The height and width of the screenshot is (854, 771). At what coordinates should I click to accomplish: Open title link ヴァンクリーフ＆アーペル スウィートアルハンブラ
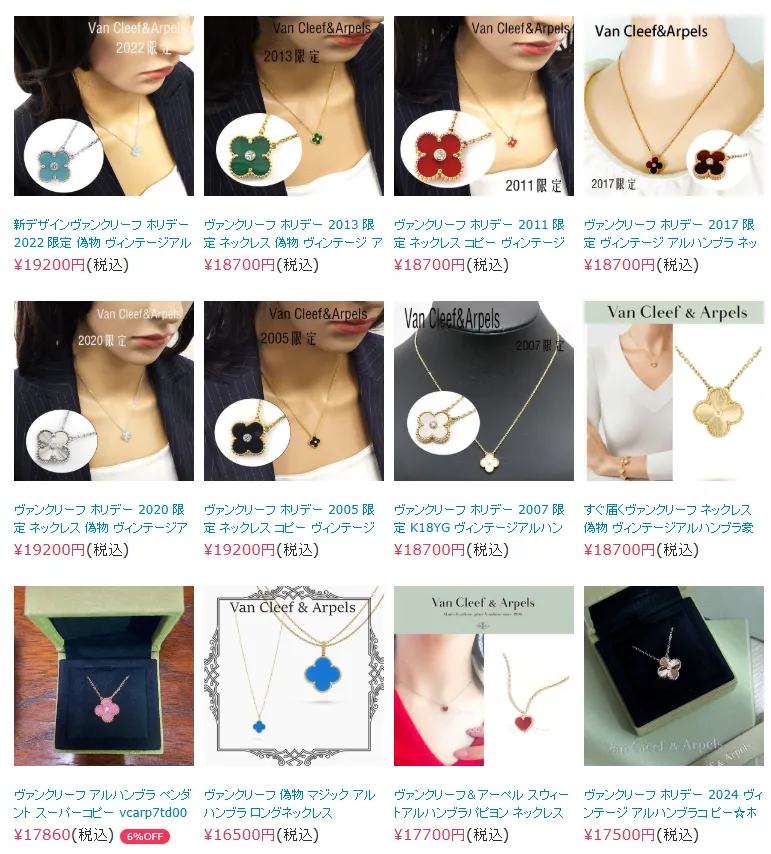(480, 803)
